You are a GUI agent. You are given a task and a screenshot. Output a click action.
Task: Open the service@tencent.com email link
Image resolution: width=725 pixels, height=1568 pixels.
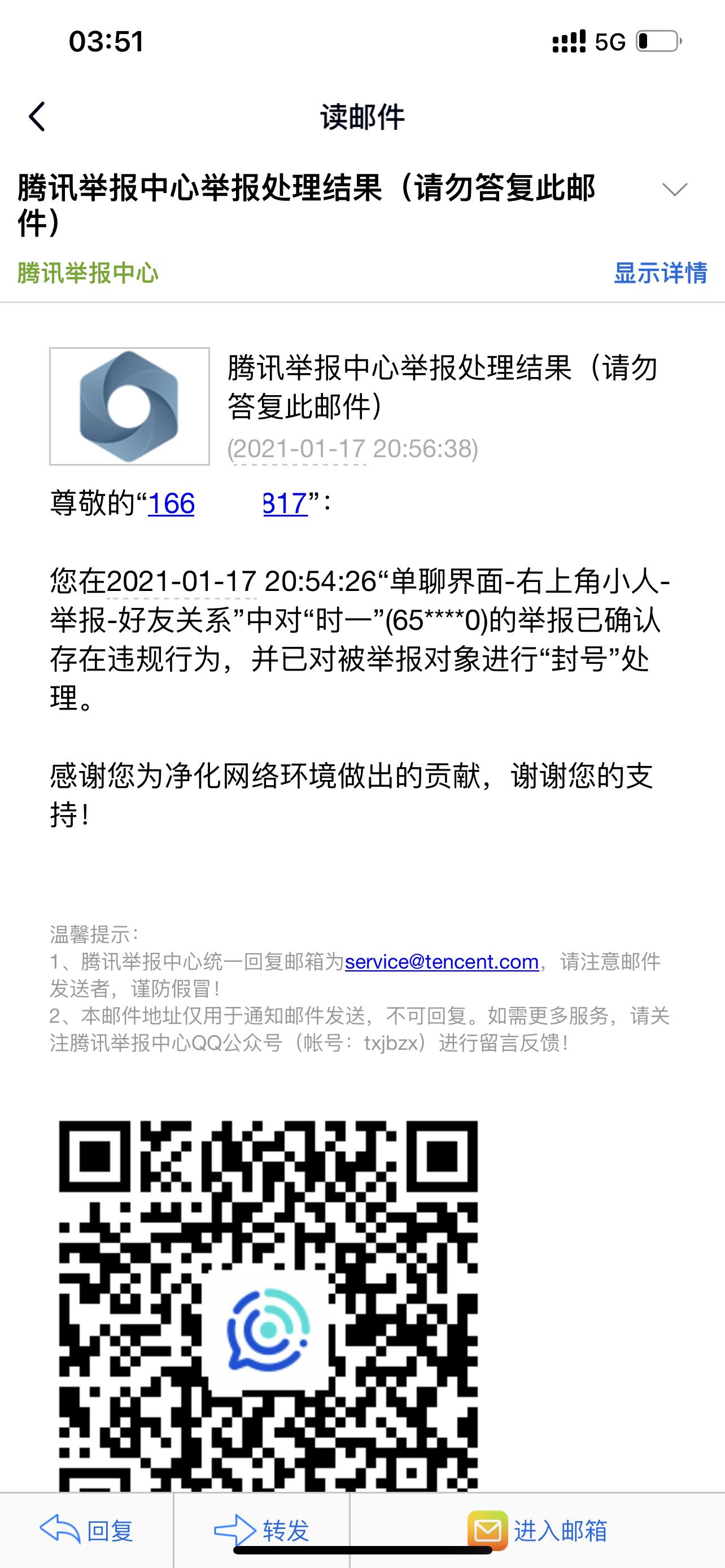coord(442,961)
